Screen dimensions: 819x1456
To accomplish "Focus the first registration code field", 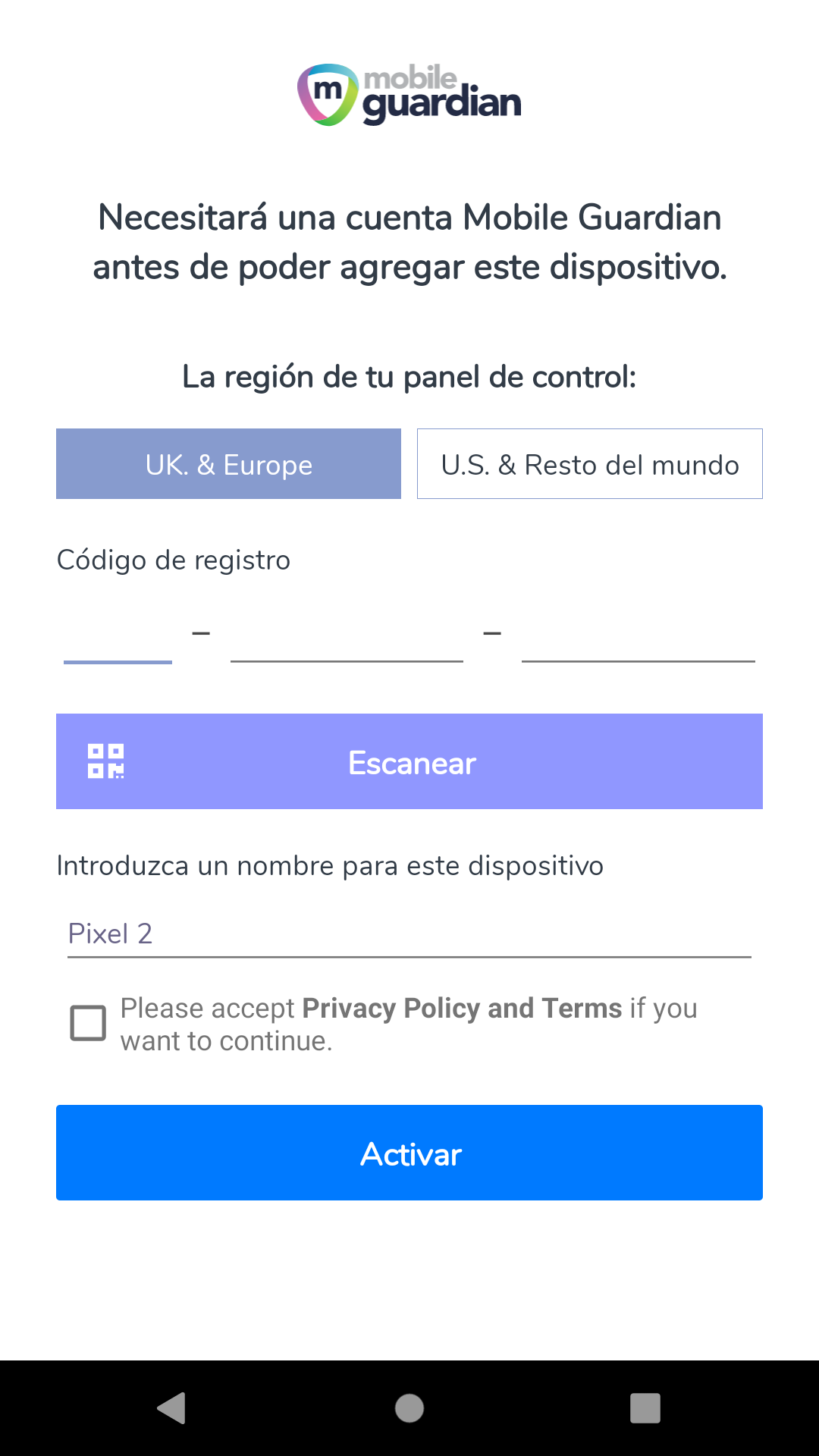I will 118,641.
